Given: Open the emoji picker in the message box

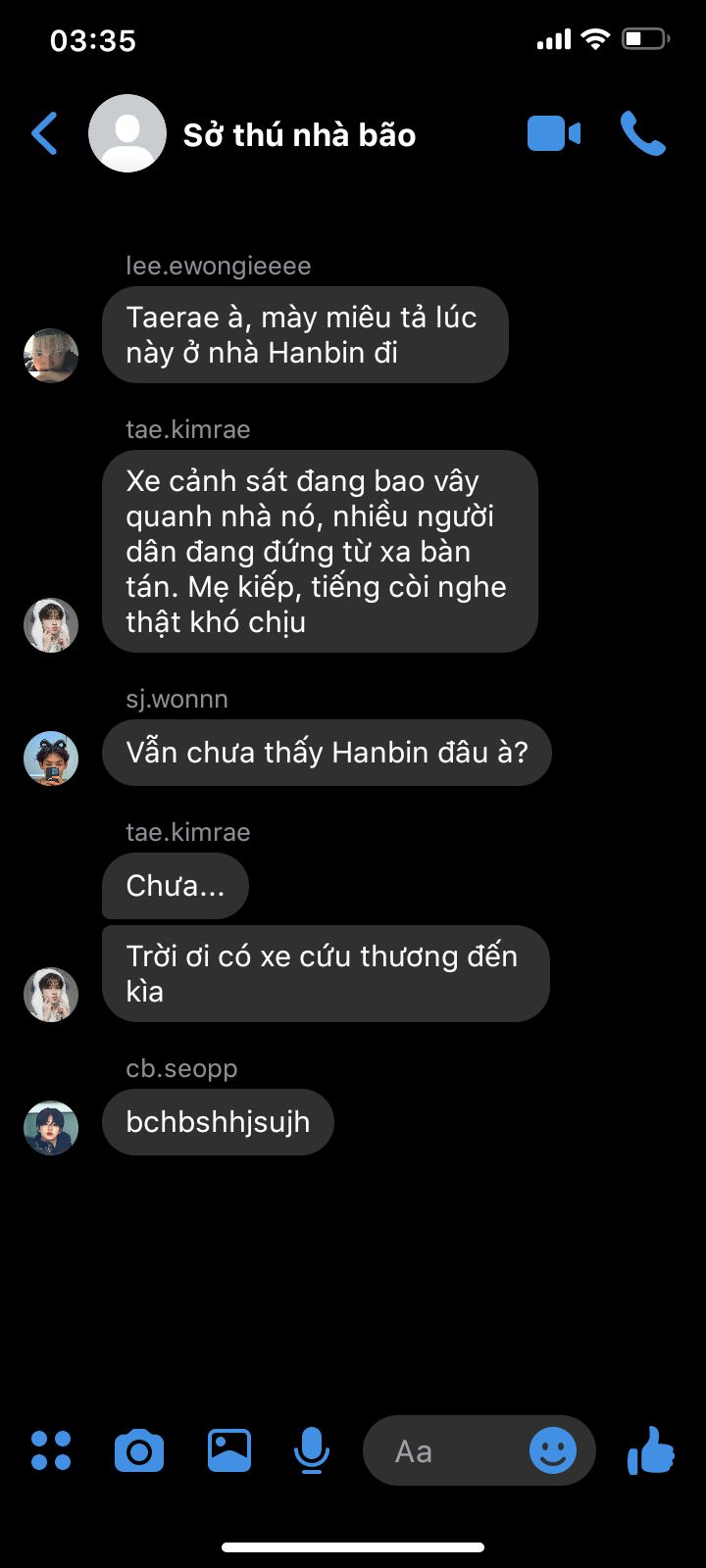Looking at the screenshot, I should [553, 1450].
